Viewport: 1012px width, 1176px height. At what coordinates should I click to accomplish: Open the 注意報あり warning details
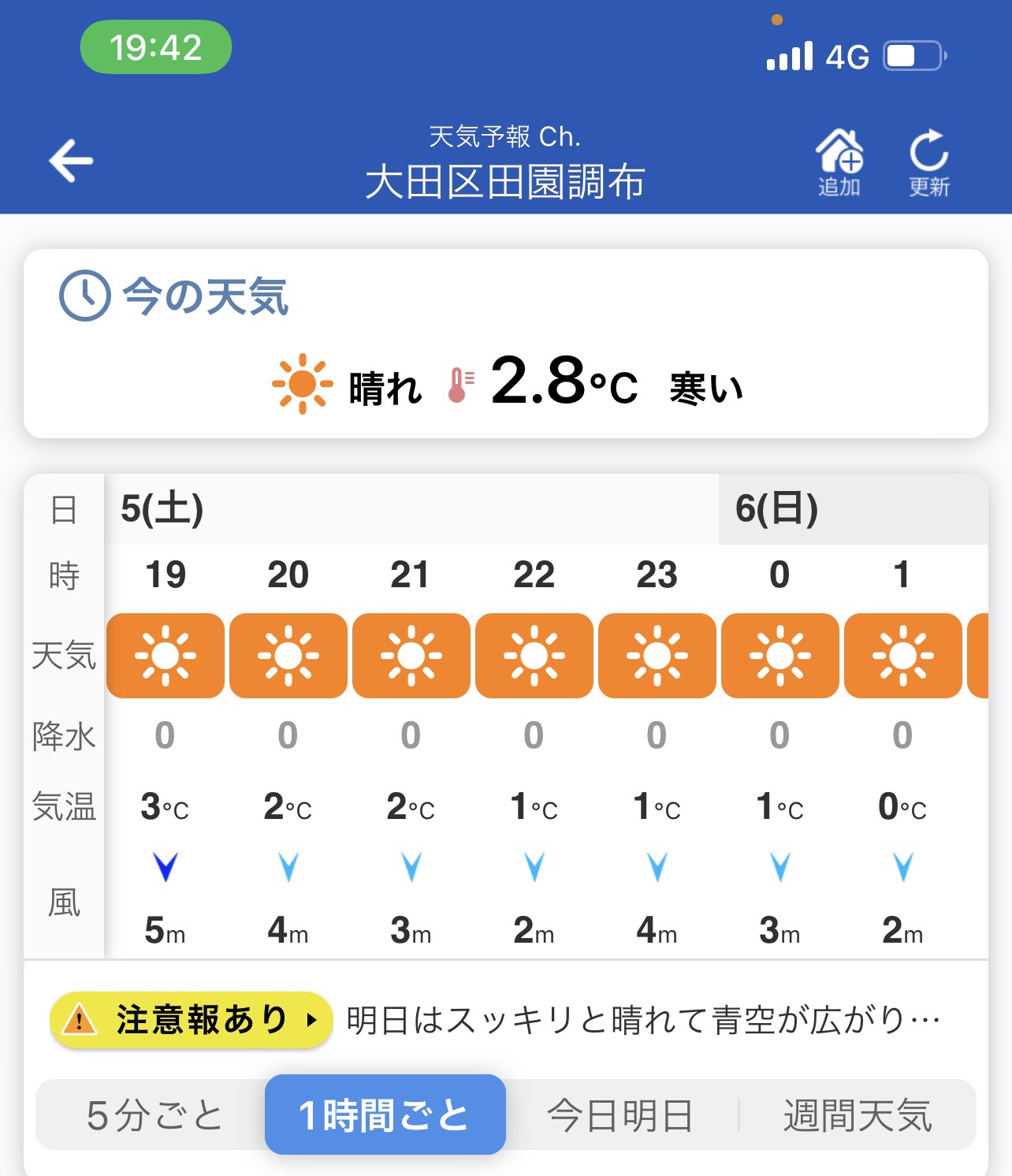click(191, 1020)
